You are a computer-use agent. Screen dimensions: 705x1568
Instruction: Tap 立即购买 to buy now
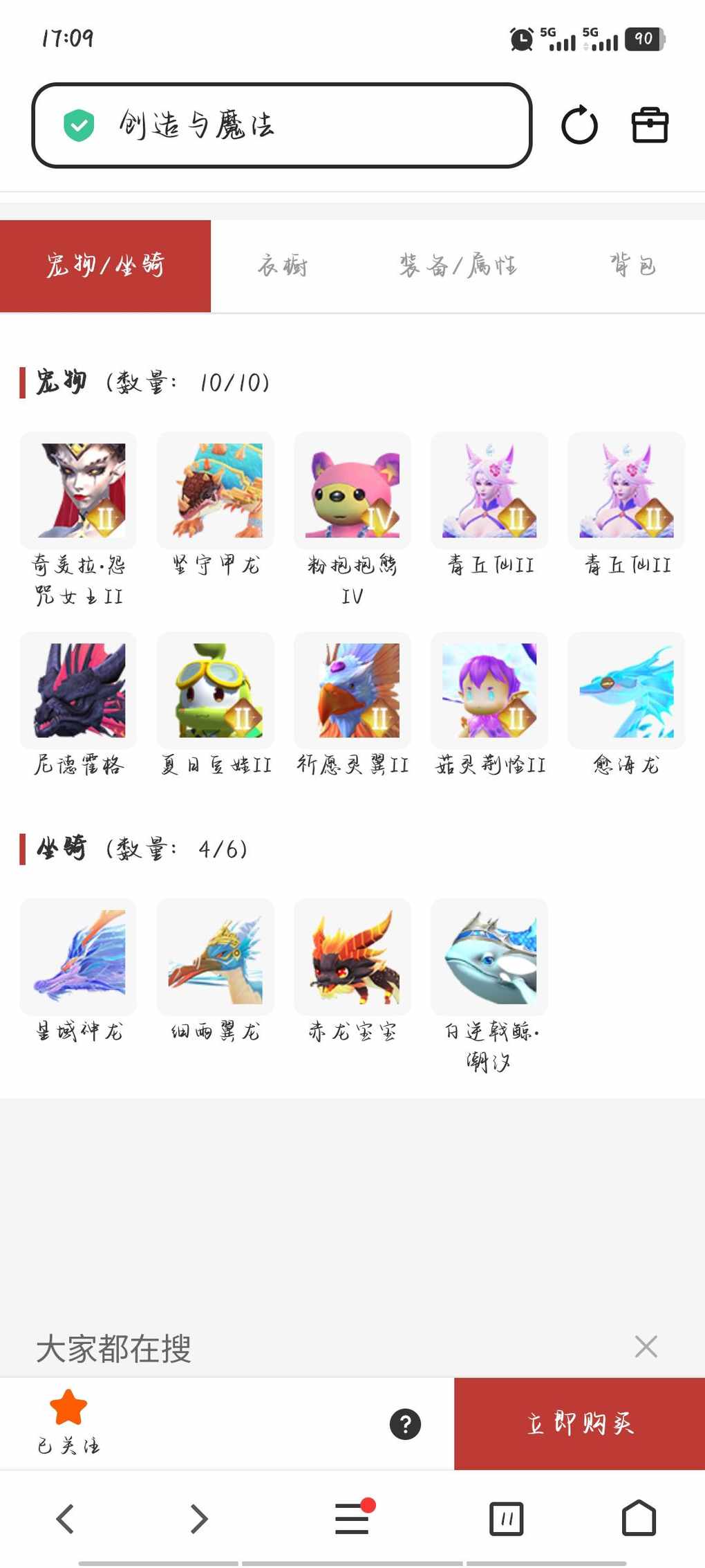coord(579,1423)
